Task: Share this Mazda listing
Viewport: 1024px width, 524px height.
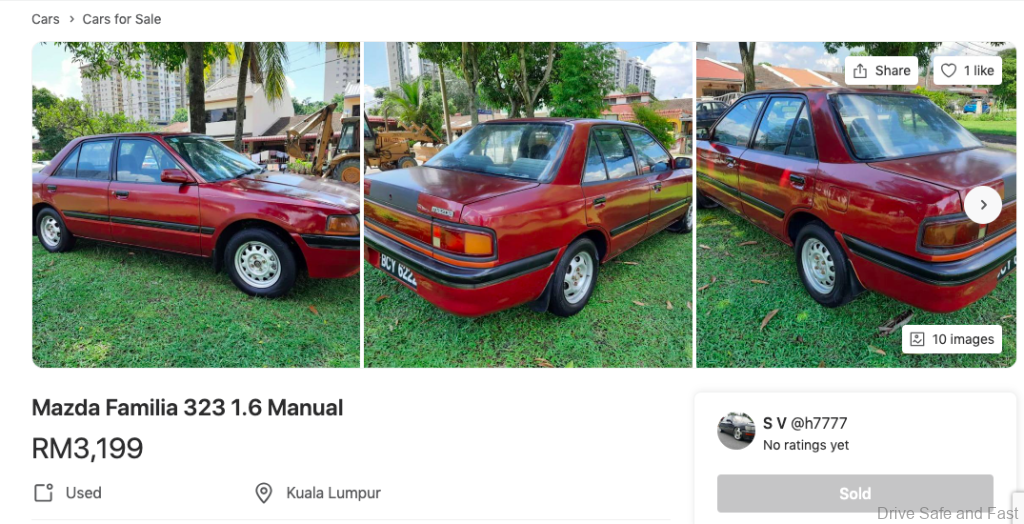Action: (881, 70)
